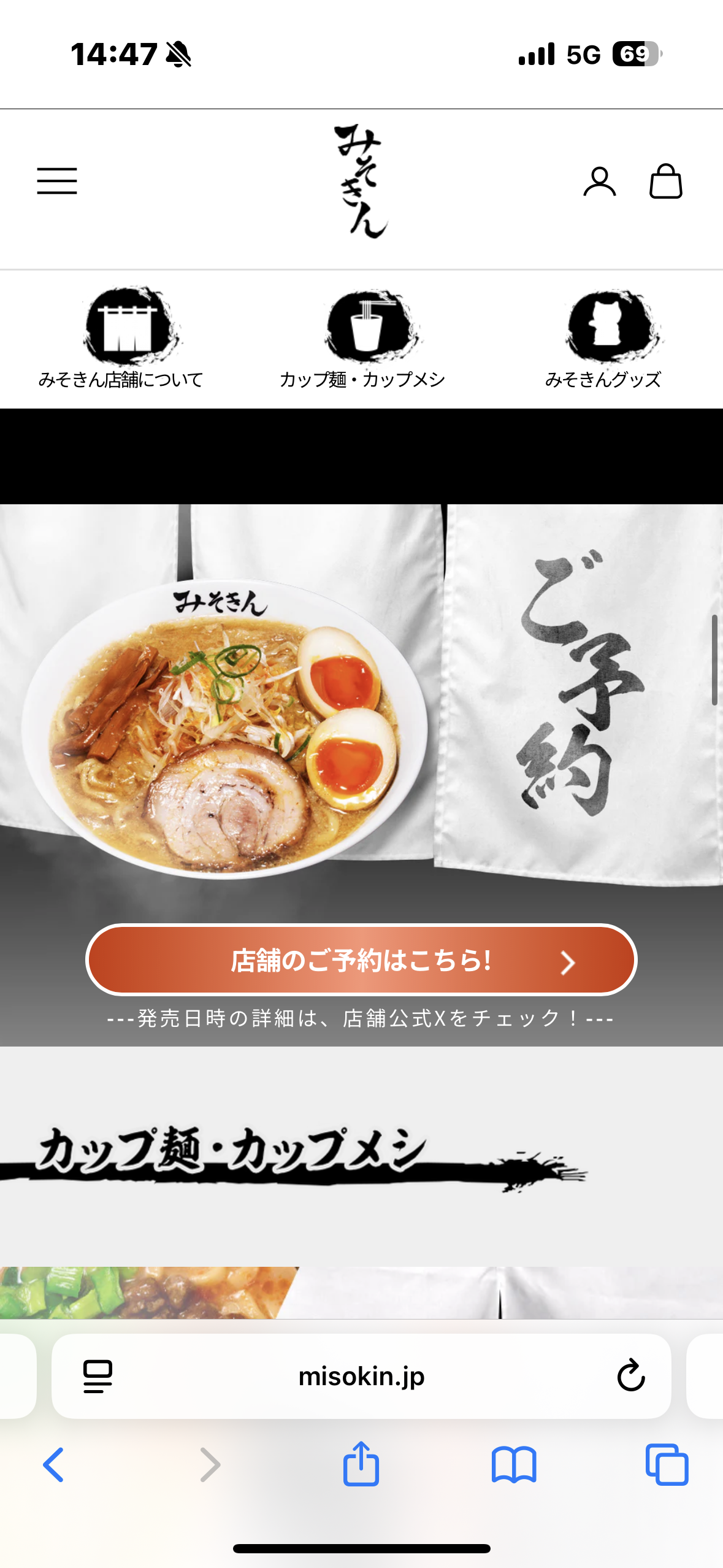
Task: Tap the misokin.jp address bar
Action: 361,1377
